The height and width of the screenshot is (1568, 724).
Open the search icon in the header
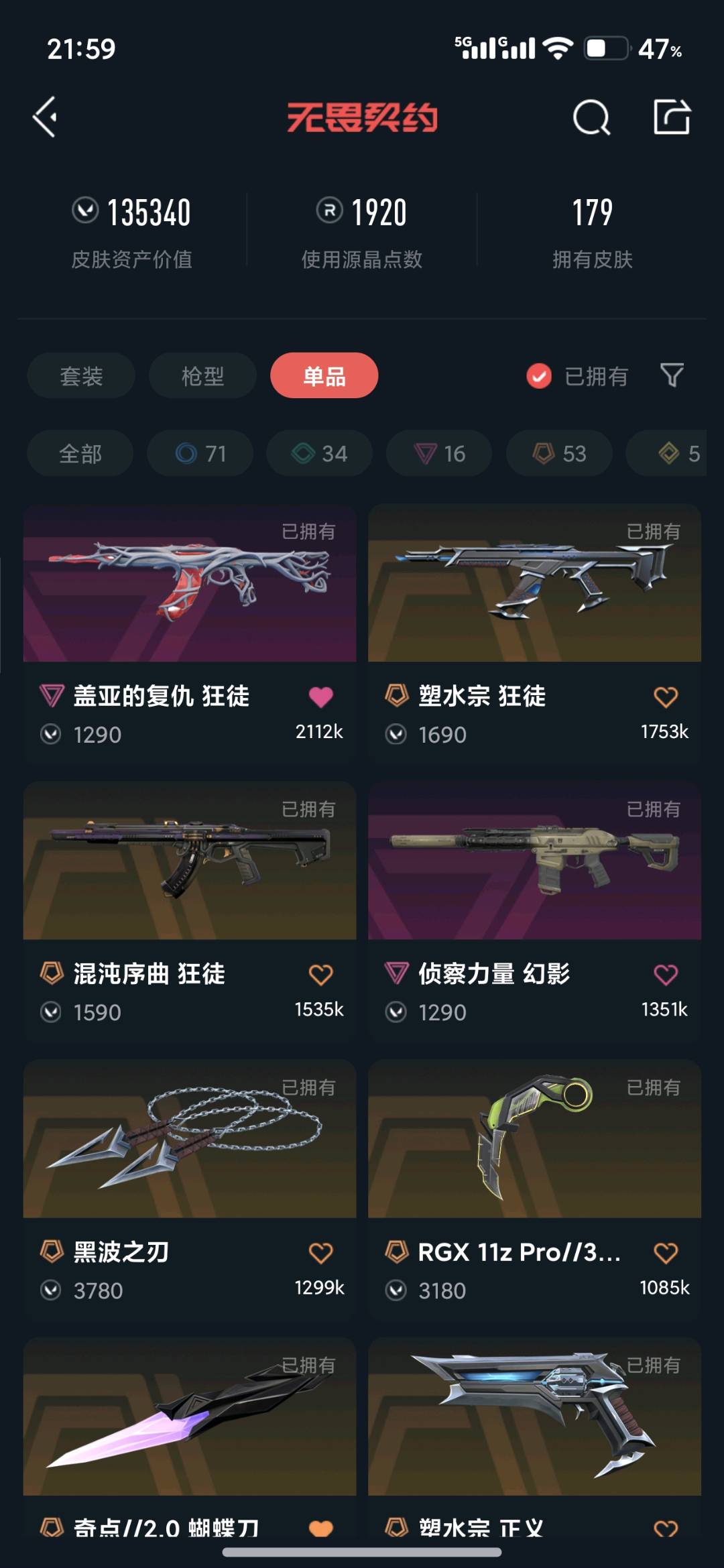coord(591,118)
